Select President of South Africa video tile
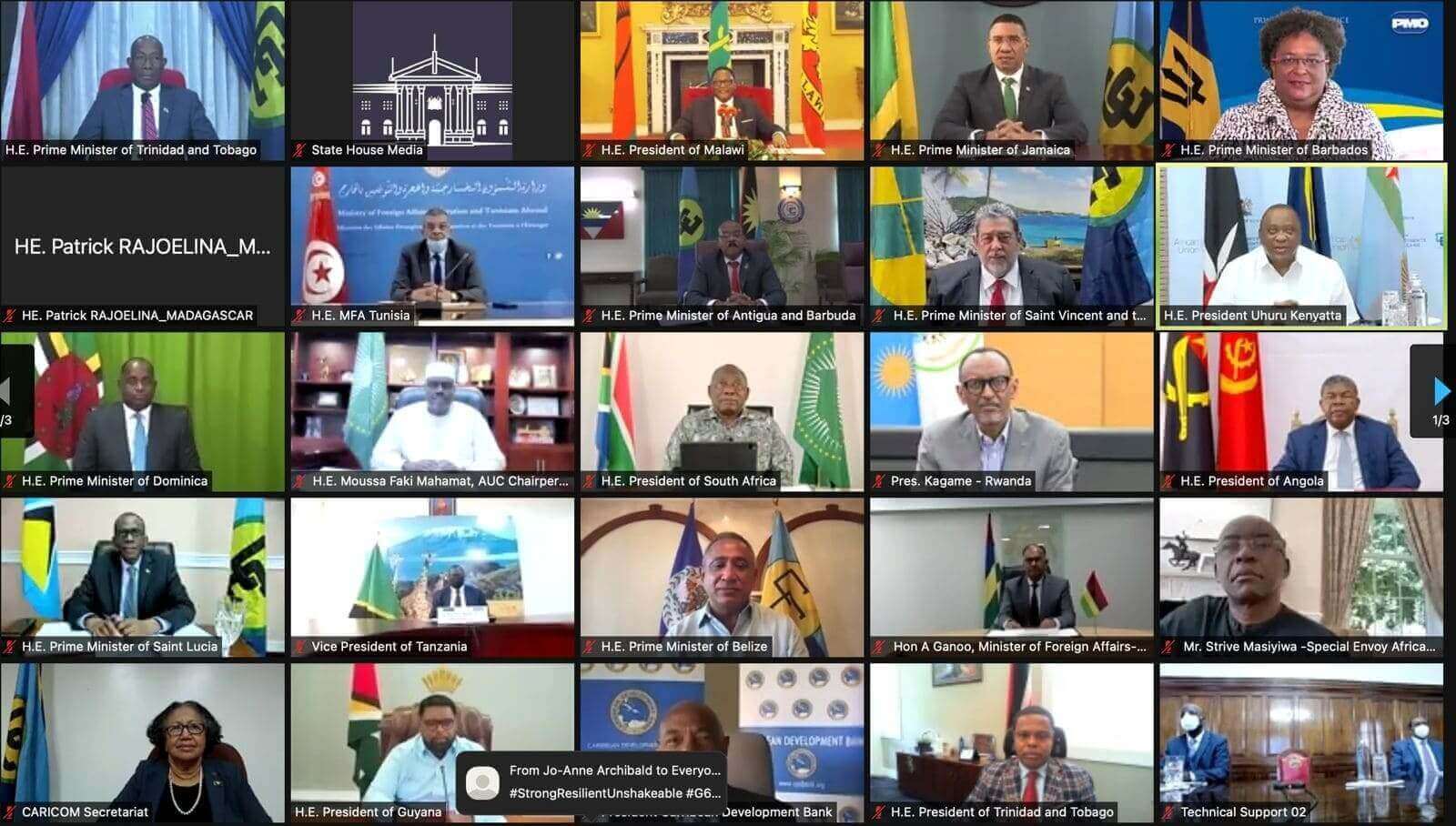 [722, 411]
